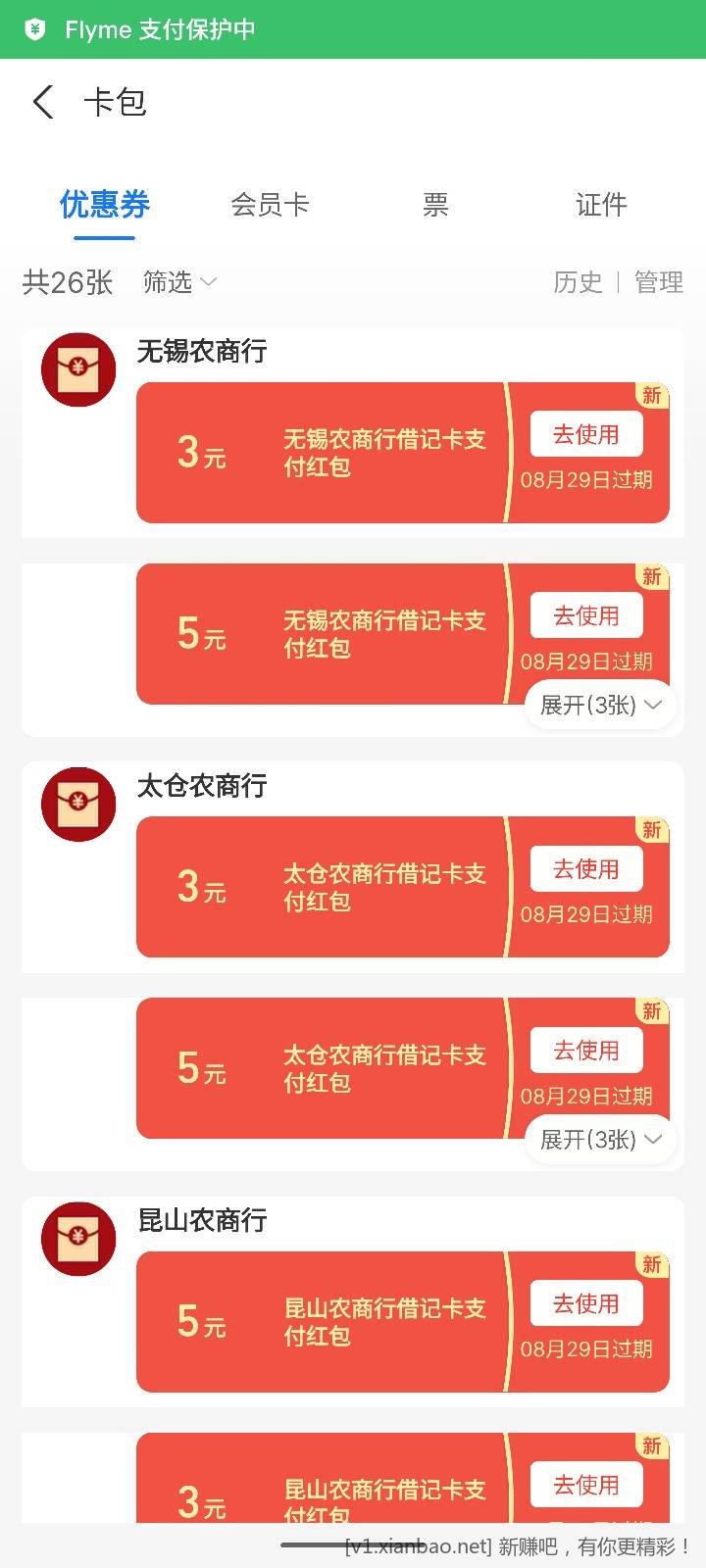Screen dimensions: 706x1568
Task: Expand the 3 more 无锡农商行 coupons
Action: tap(600, 705)
